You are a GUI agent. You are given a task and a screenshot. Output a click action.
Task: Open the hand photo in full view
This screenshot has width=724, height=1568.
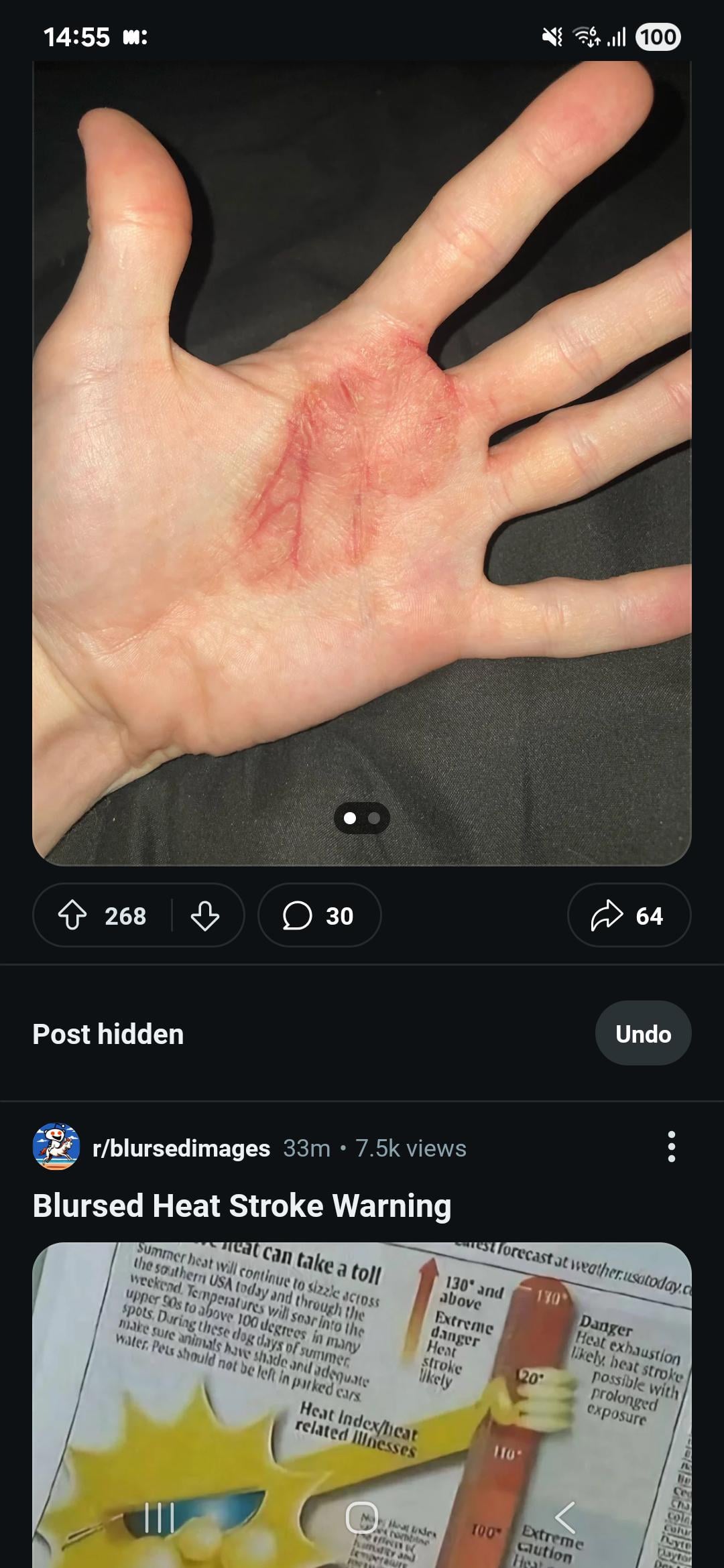point(362,462)
